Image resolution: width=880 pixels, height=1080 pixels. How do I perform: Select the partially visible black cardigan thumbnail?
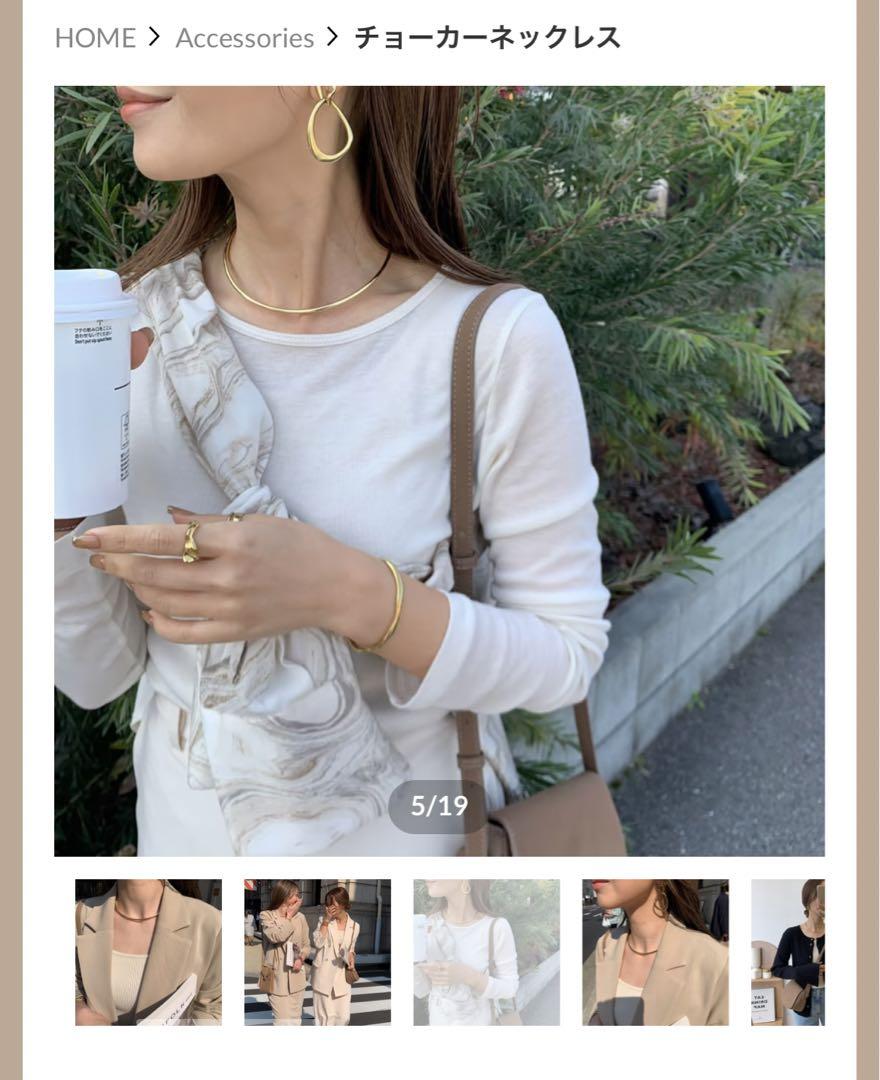pos(789,952)
